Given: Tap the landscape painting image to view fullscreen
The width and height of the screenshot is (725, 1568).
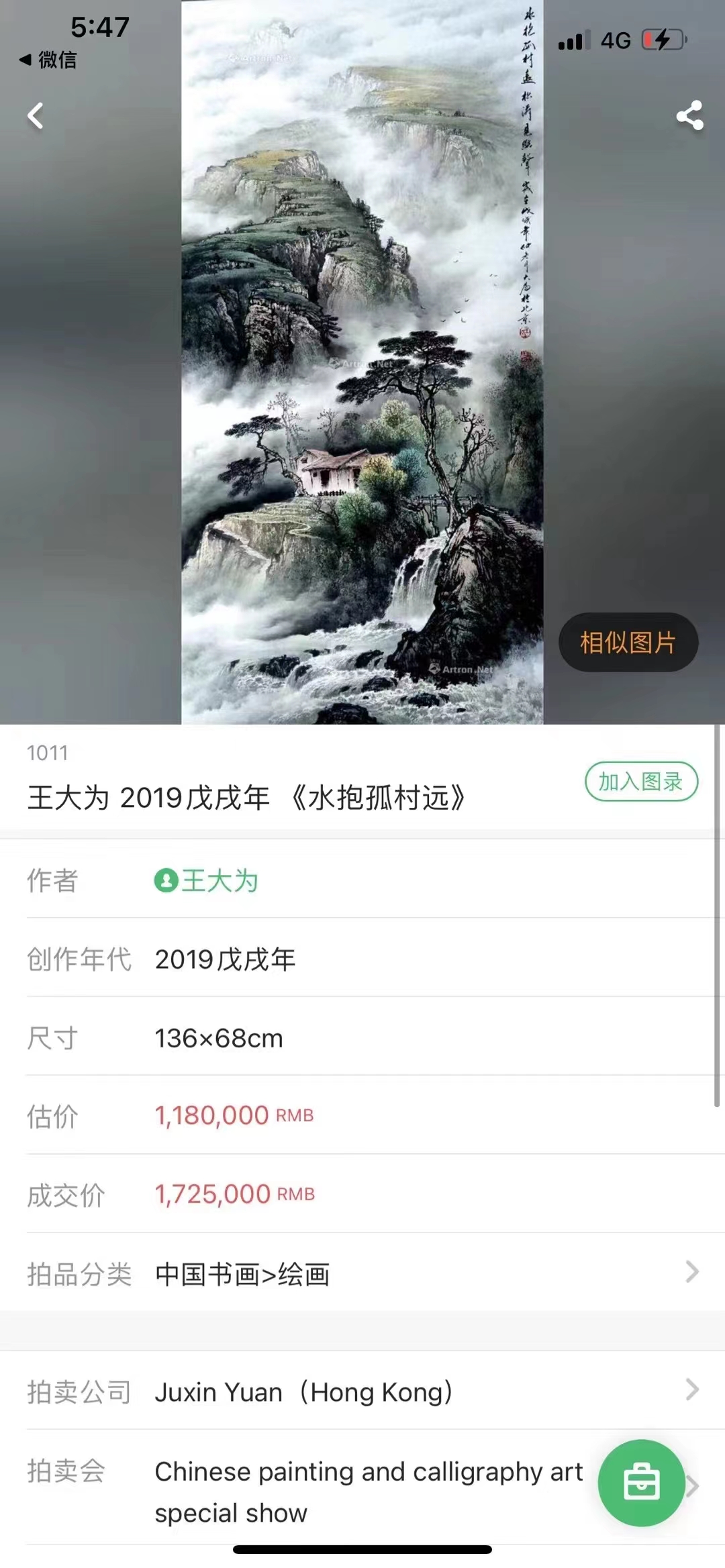Looking at the screenshot, I should coord(362,362).
